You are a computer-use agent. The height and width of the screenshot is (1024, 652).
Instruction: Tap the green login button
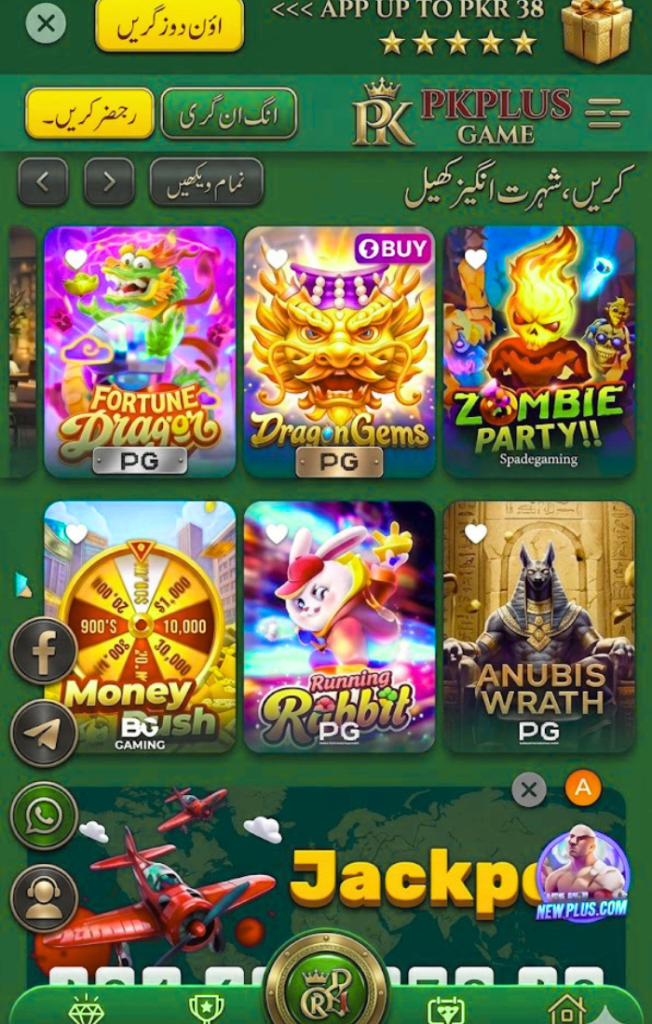pyautogui.click(x=228, y=113)
